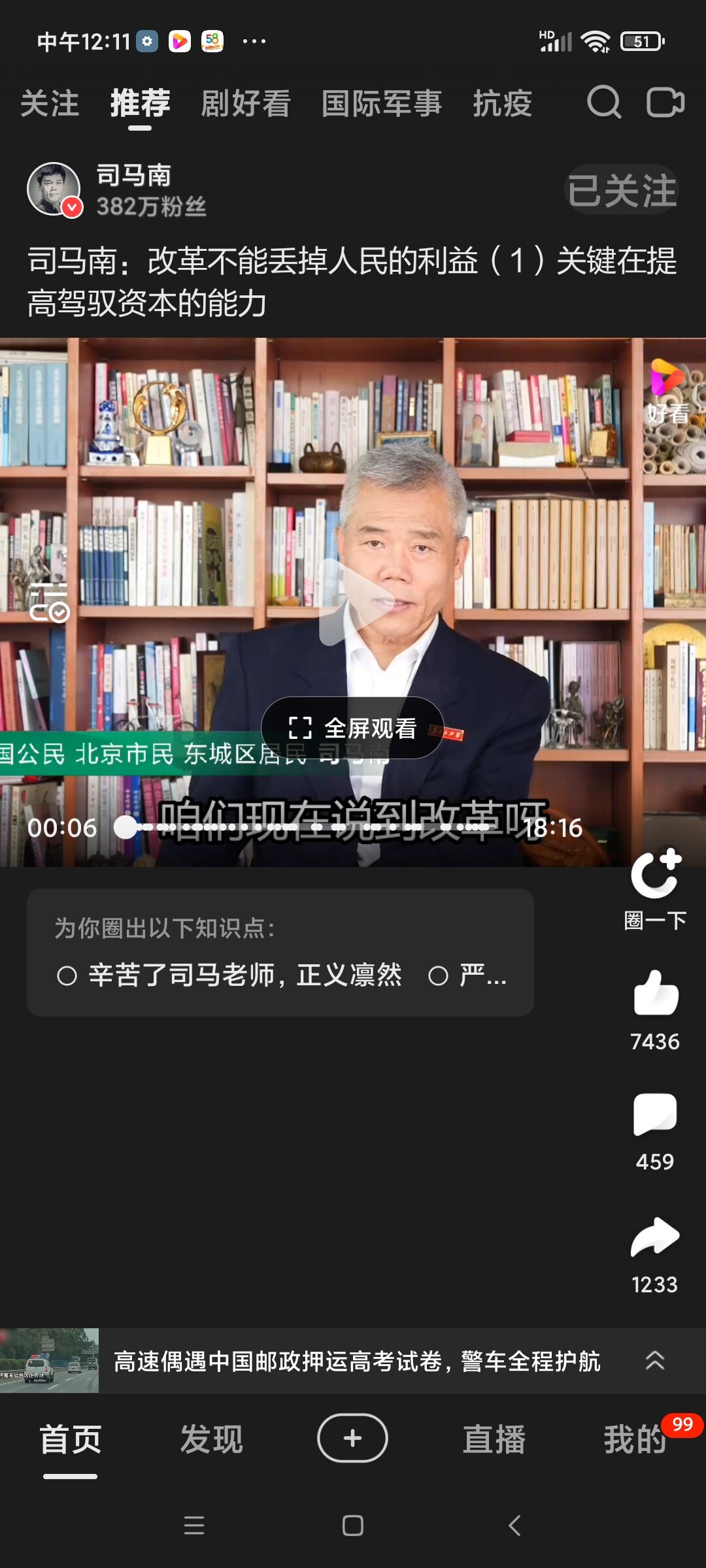Like this video

[x=656, y=993]
